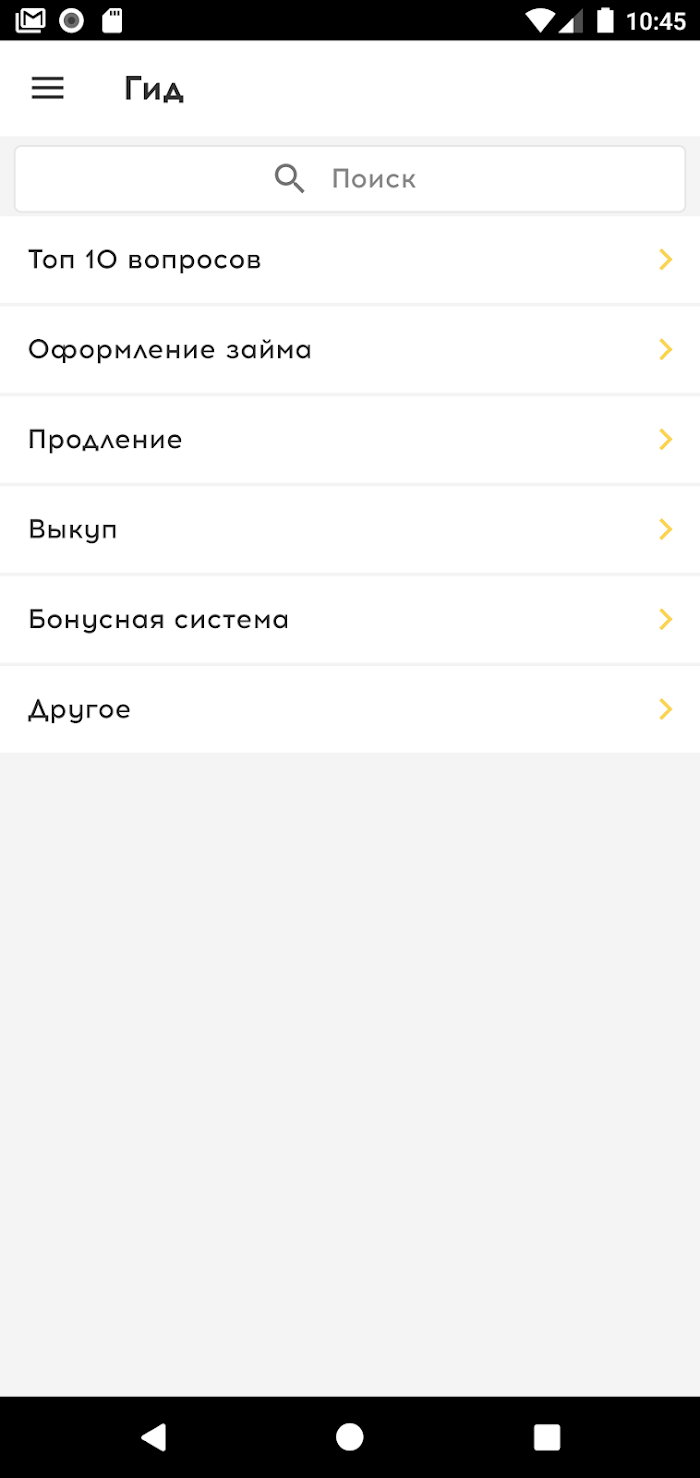Open the hamburger drawer menu
Viewport: 700px width, 1478px height.
tap(48, 89)
